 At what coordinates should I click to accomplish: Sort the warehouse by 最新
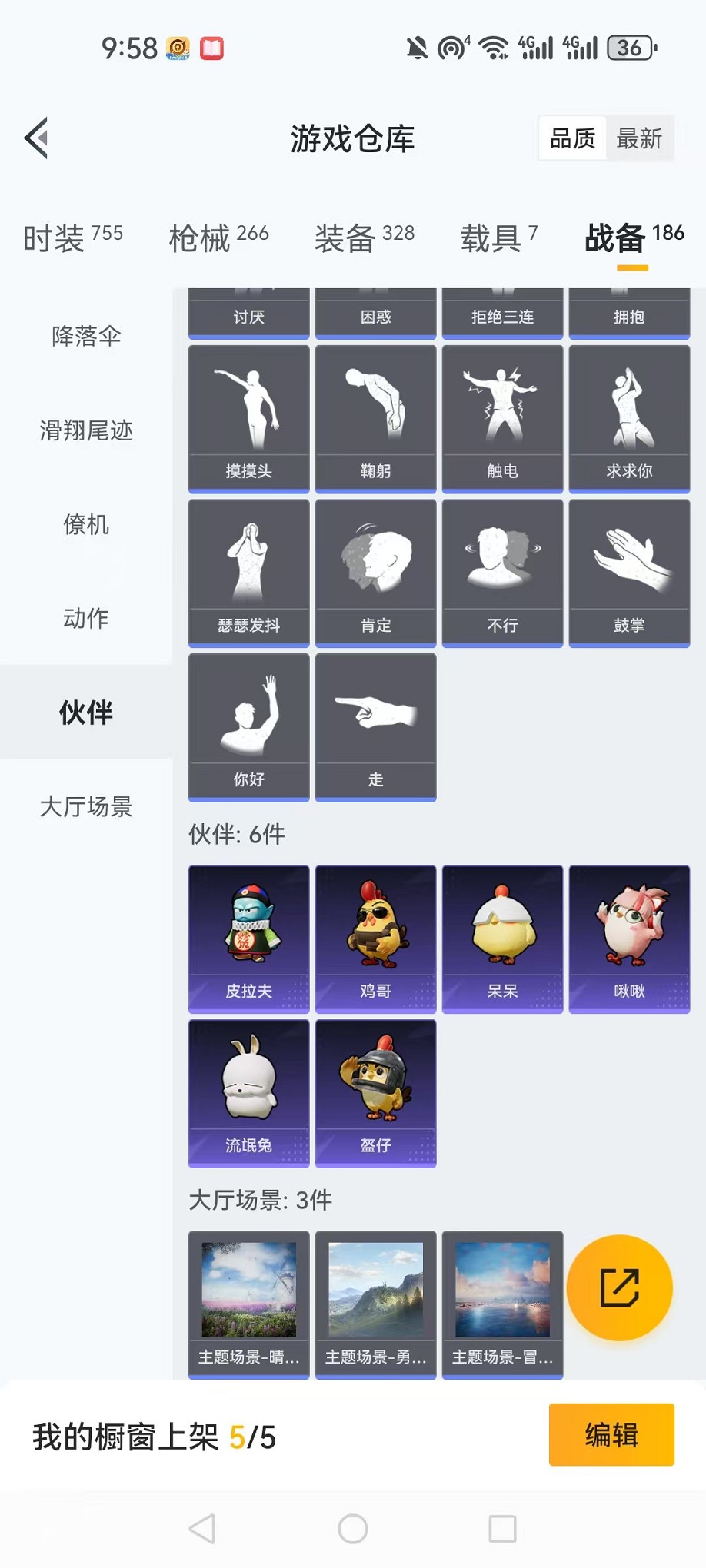638,138
